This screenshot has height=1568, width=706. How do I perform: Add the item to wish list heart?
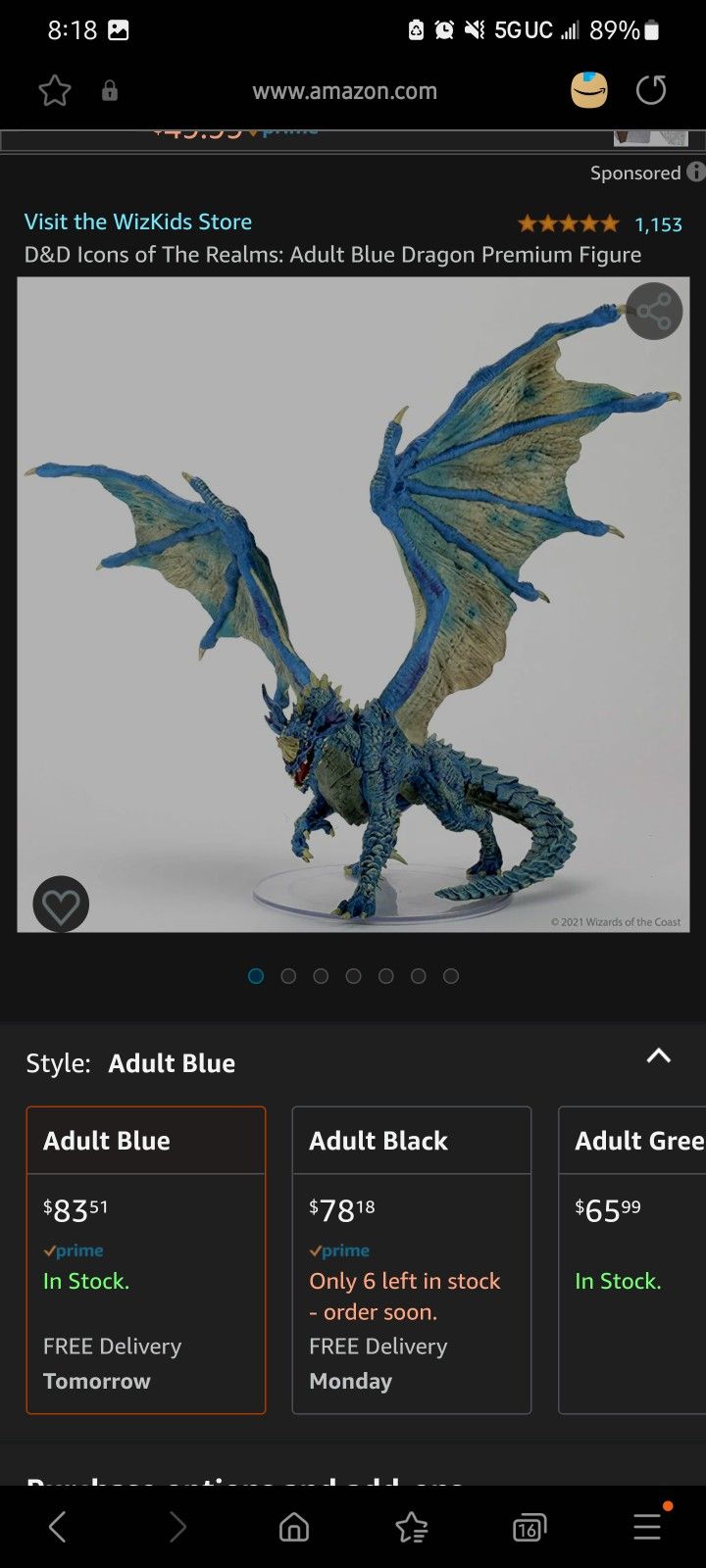pos(61,904)
